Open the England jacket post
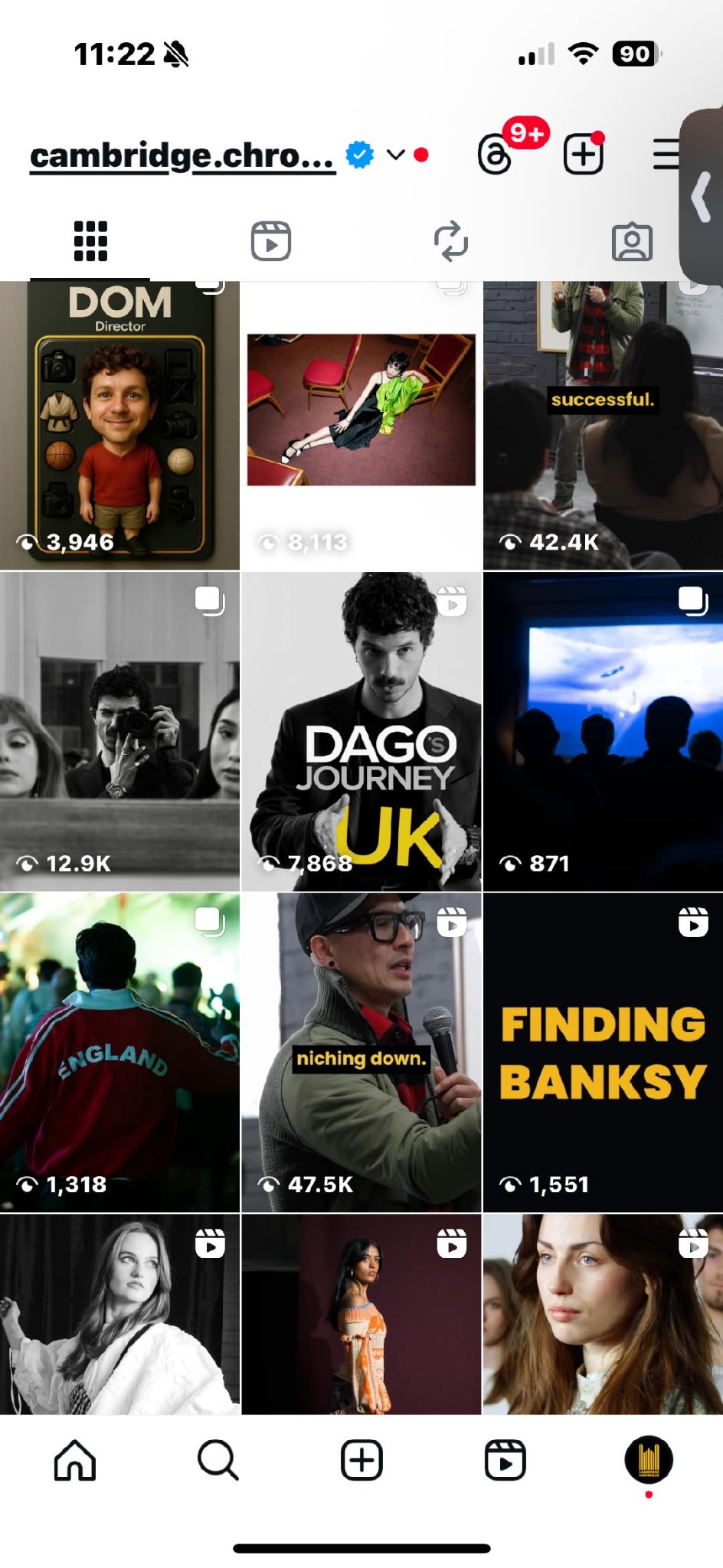 (x=119, y=1052)
